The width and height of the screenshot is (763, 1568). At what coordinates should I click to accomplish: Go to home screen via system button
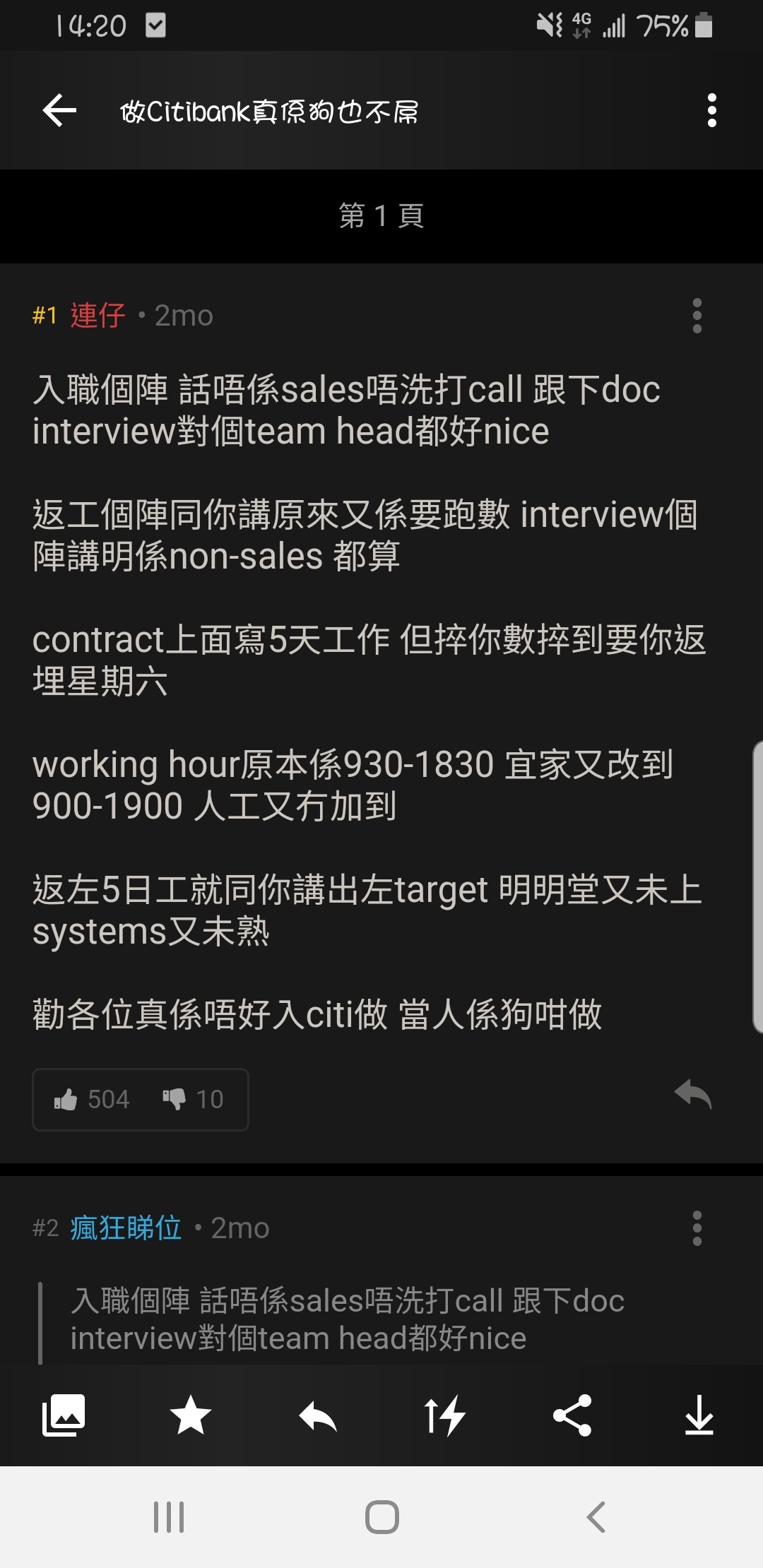(x=382, y=1517)
